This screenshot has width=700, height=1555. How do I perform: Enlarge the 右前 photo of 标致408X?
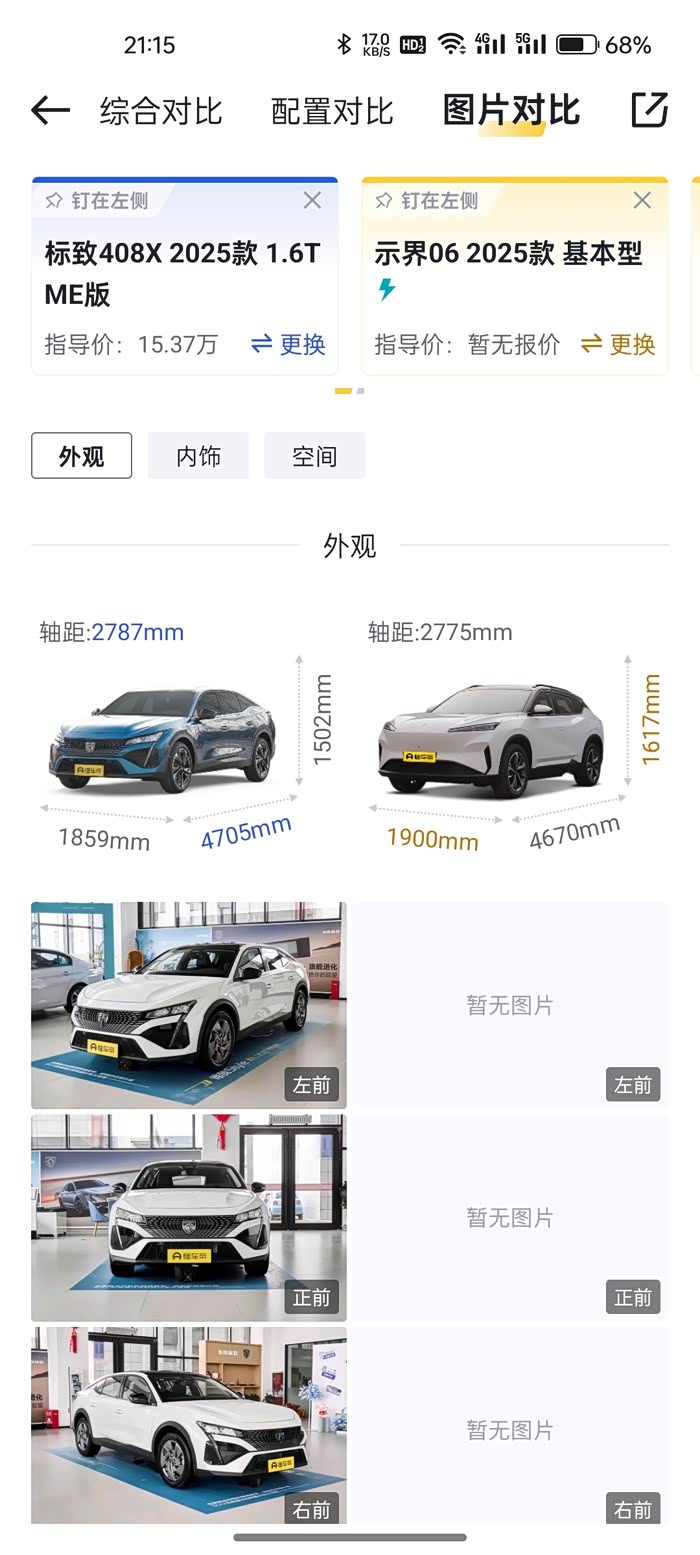pos(189,1425)
